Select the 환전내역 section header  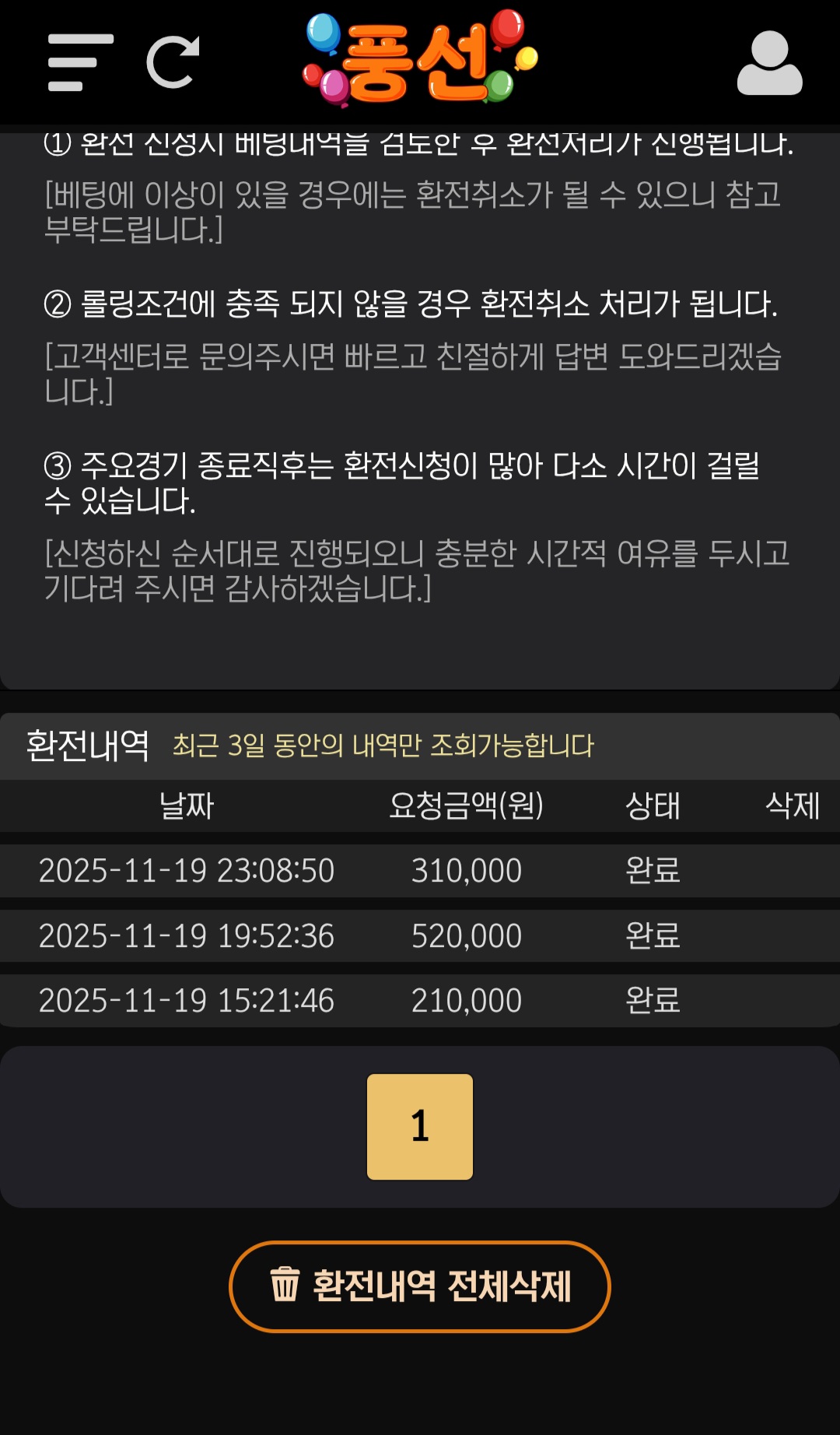pos(86,745)
